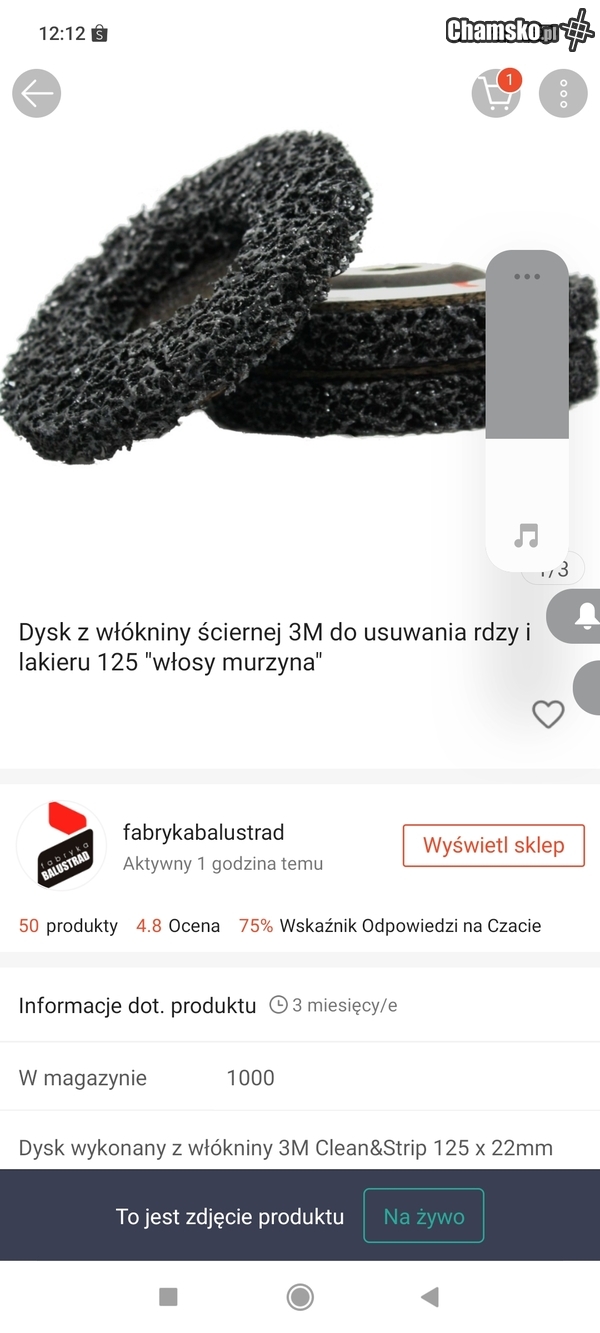The height and width of the screenshot is (1333, 600).
Task: Add this product to favorites
Action: click(548, 714)
